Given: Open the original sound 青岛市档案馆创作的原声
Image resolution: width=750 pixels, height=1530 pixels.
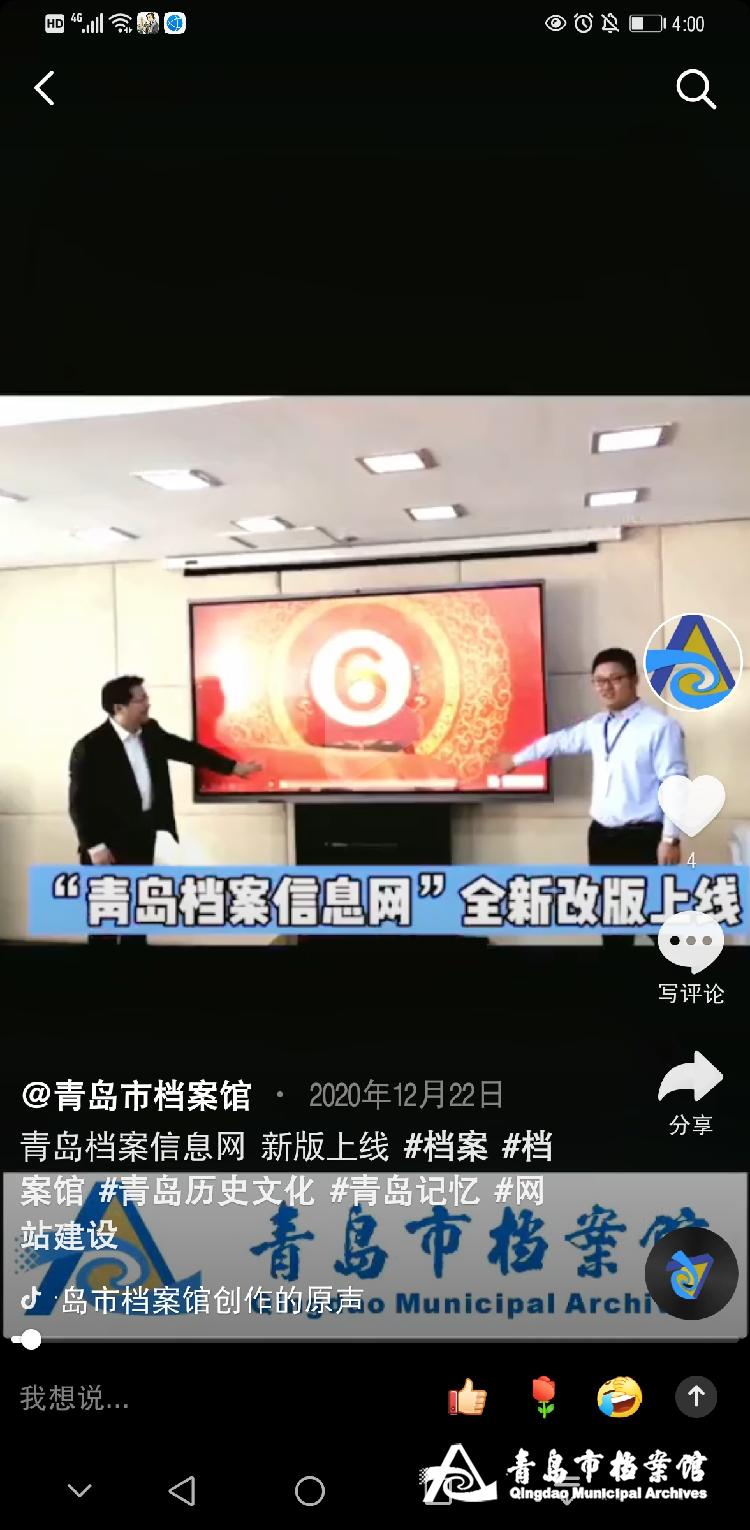Looking at the screenshot, I should tap(210, 1300).
